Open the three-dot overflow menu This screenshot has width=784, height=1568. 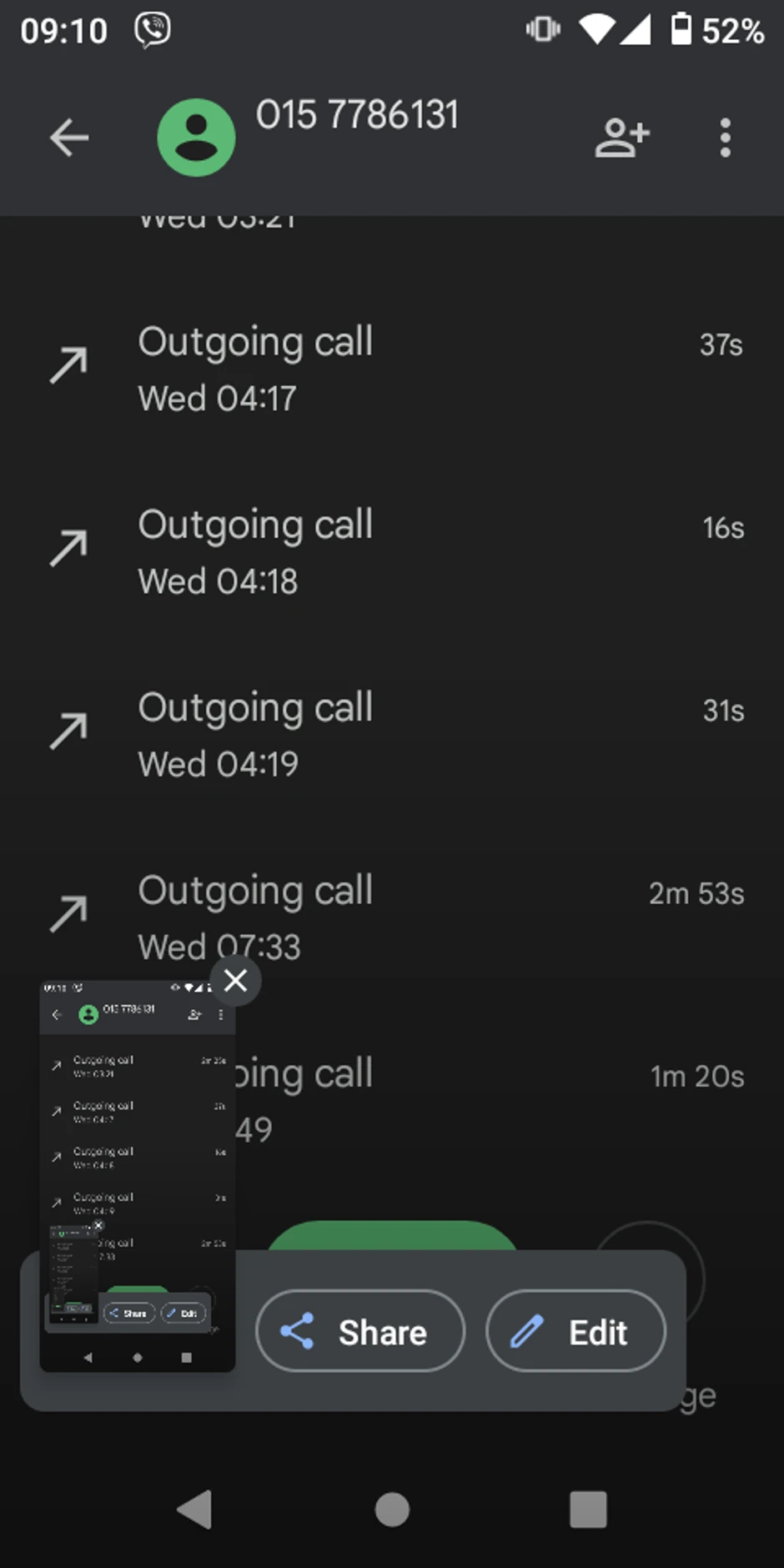click(x=725, y=138)
